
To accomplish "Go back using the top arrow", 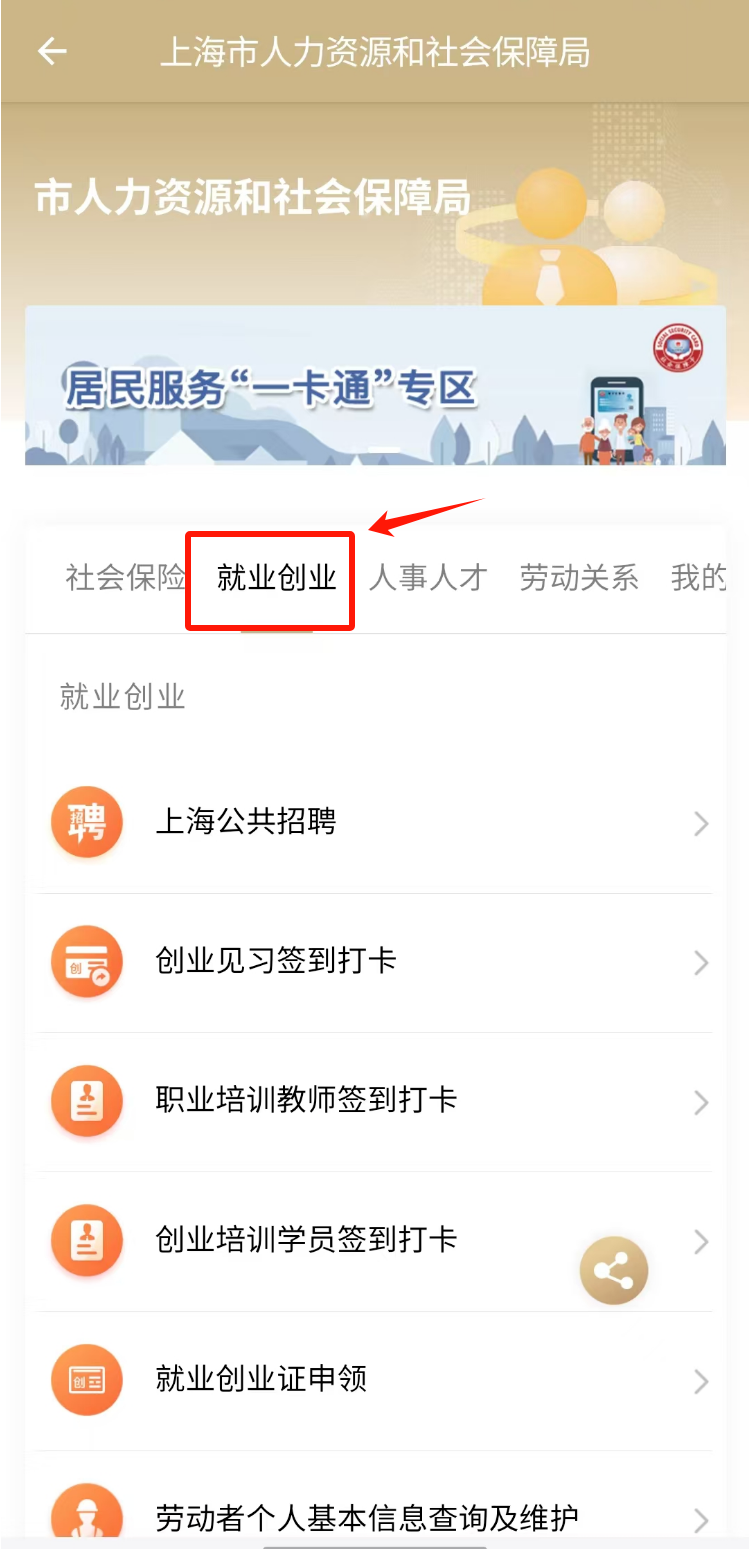I will pyautogui.click(x=52, y=51).
